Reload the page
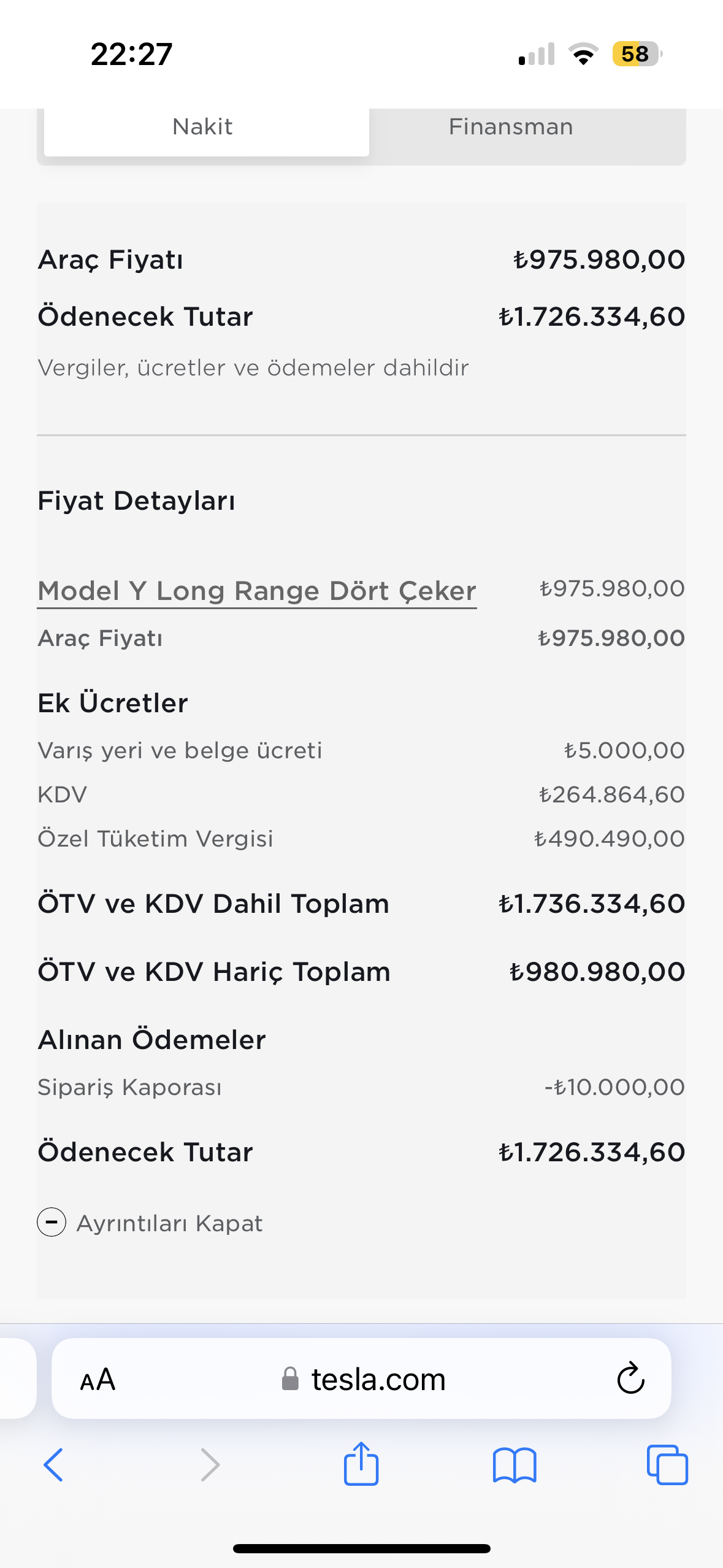 click(x=630, y=1379)
